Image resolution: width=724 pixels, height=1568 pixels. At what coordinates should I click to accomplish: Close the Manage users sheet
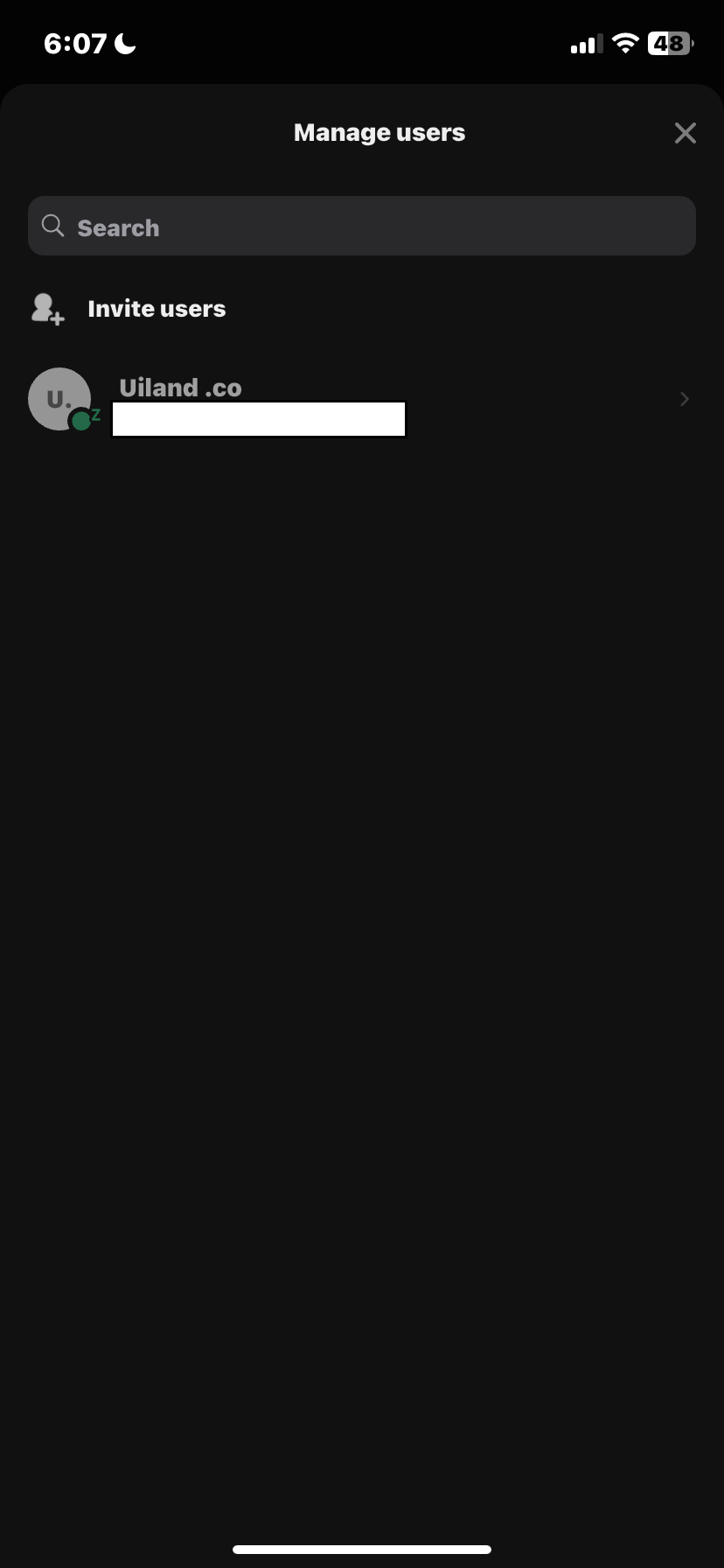pos(685,133)
